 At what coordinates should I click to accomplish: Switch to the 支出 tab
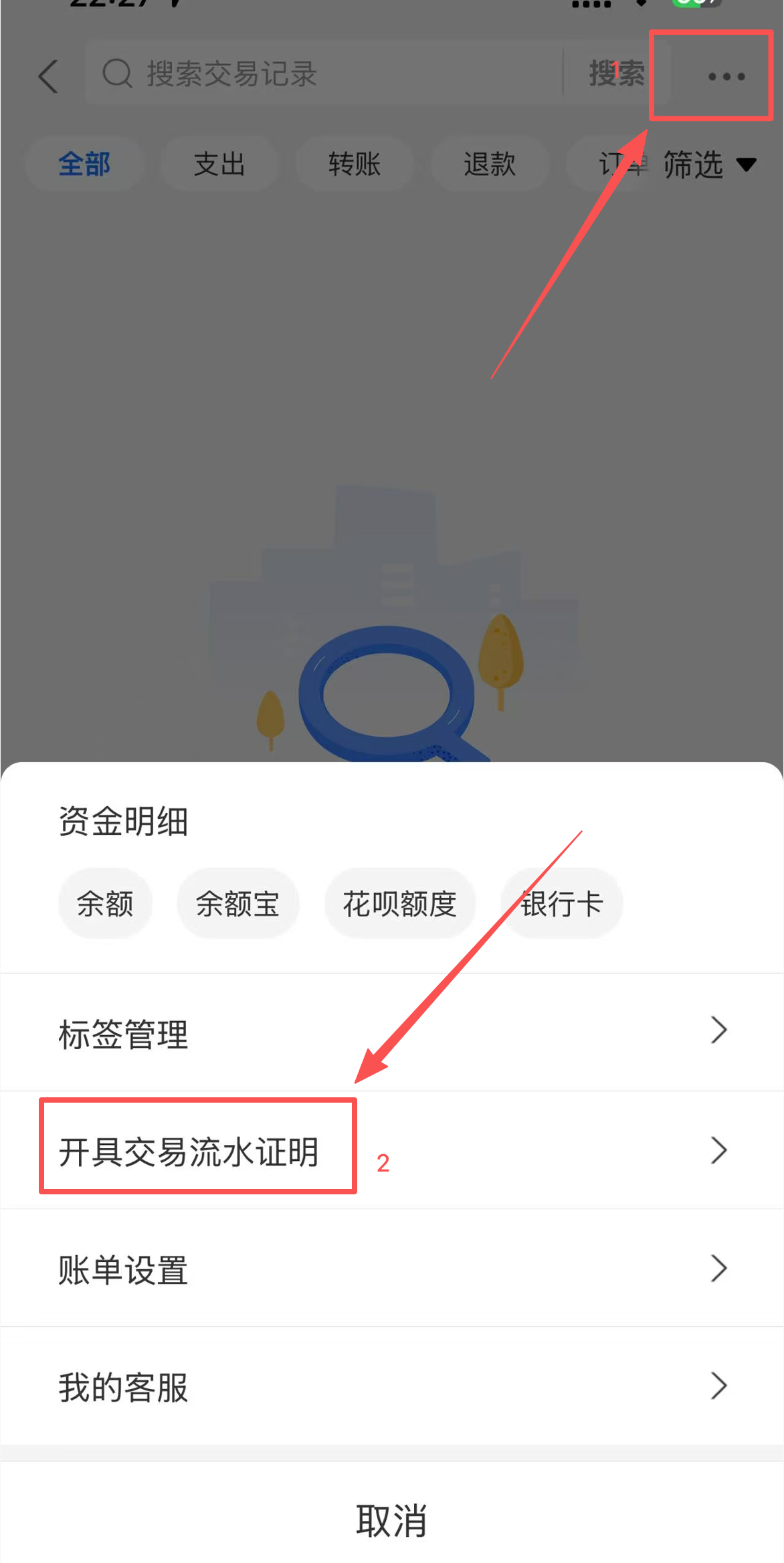click(219, 164)
